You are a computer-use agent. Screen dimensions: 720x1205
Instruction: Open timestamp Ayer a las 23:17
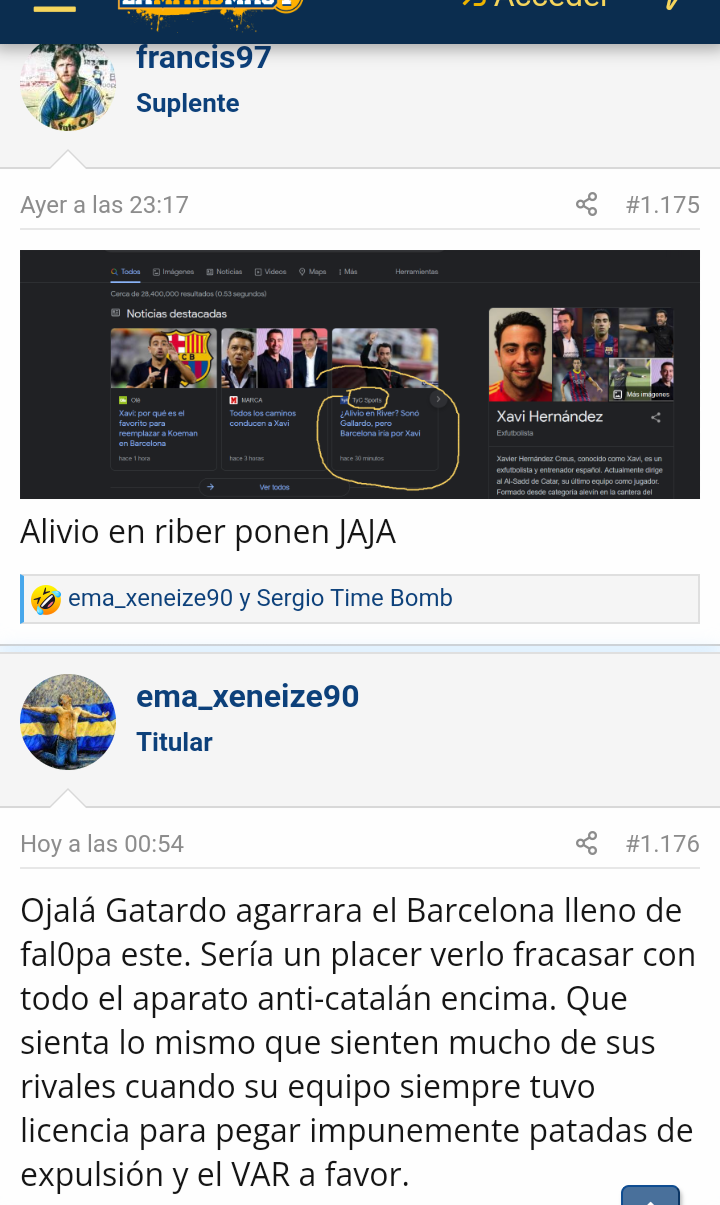click(x=104, y=205)
